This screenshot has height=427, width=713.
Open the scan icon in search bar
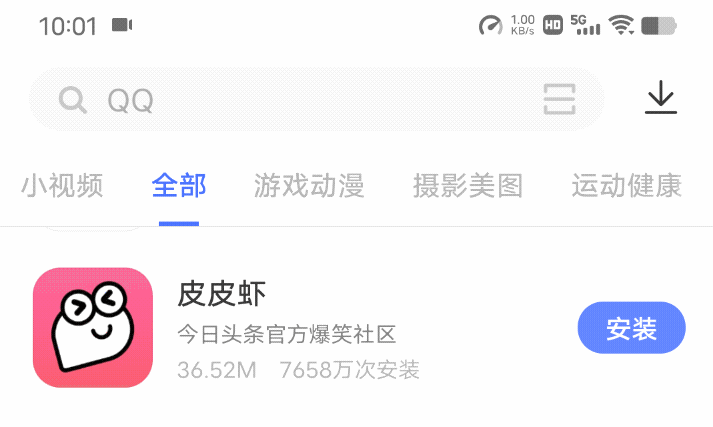coord(560,100)
